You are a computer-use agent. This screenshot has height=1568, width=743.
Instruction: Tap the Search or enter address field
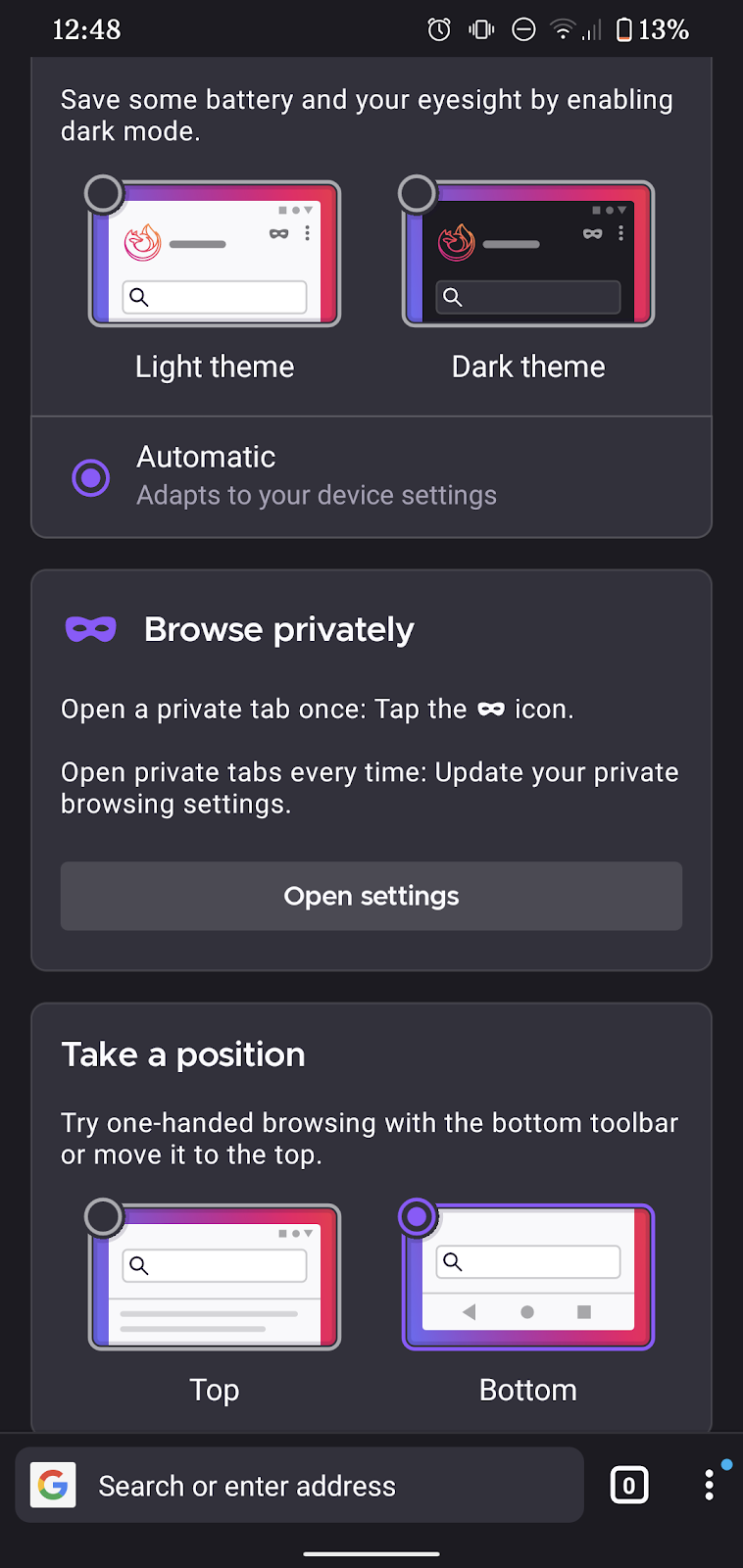[294, 1485]
